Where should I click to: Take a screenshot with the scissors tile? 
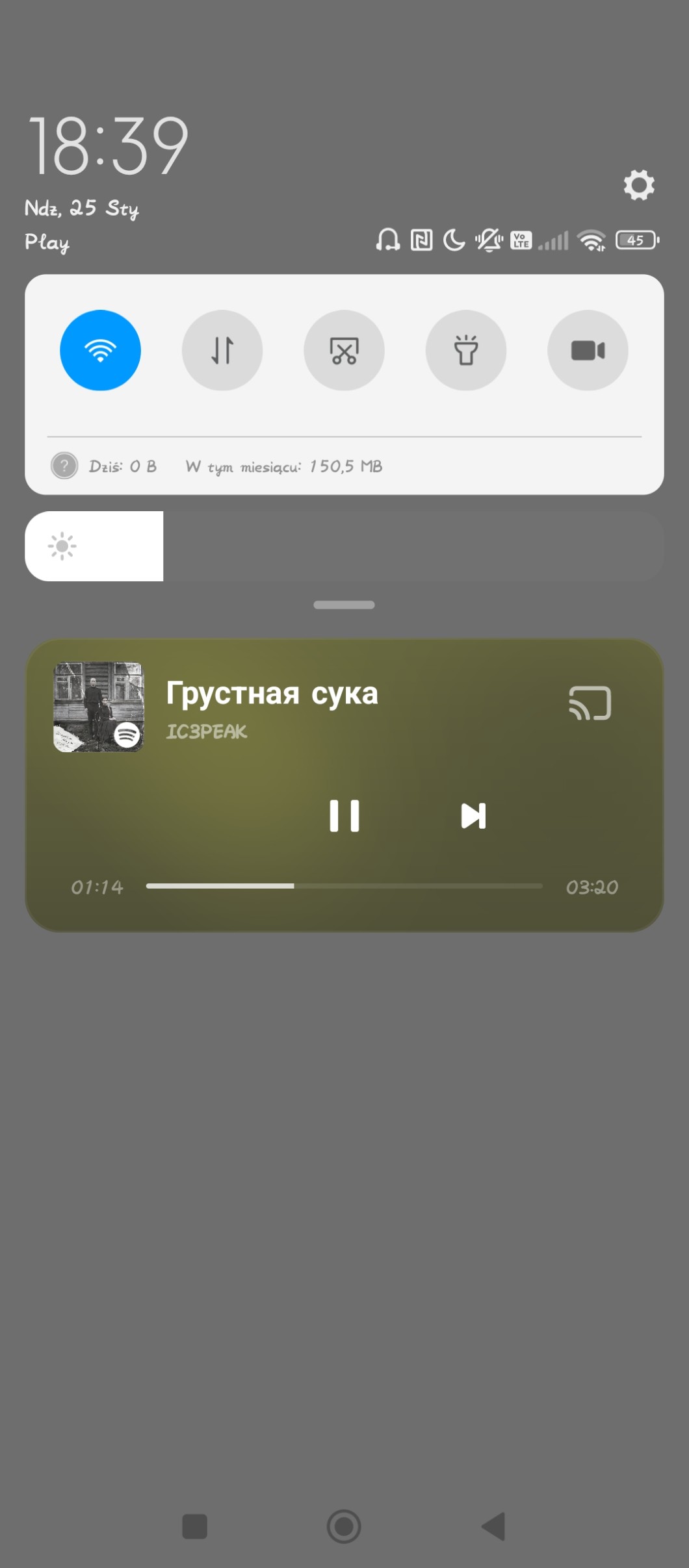tap(344, 350)
